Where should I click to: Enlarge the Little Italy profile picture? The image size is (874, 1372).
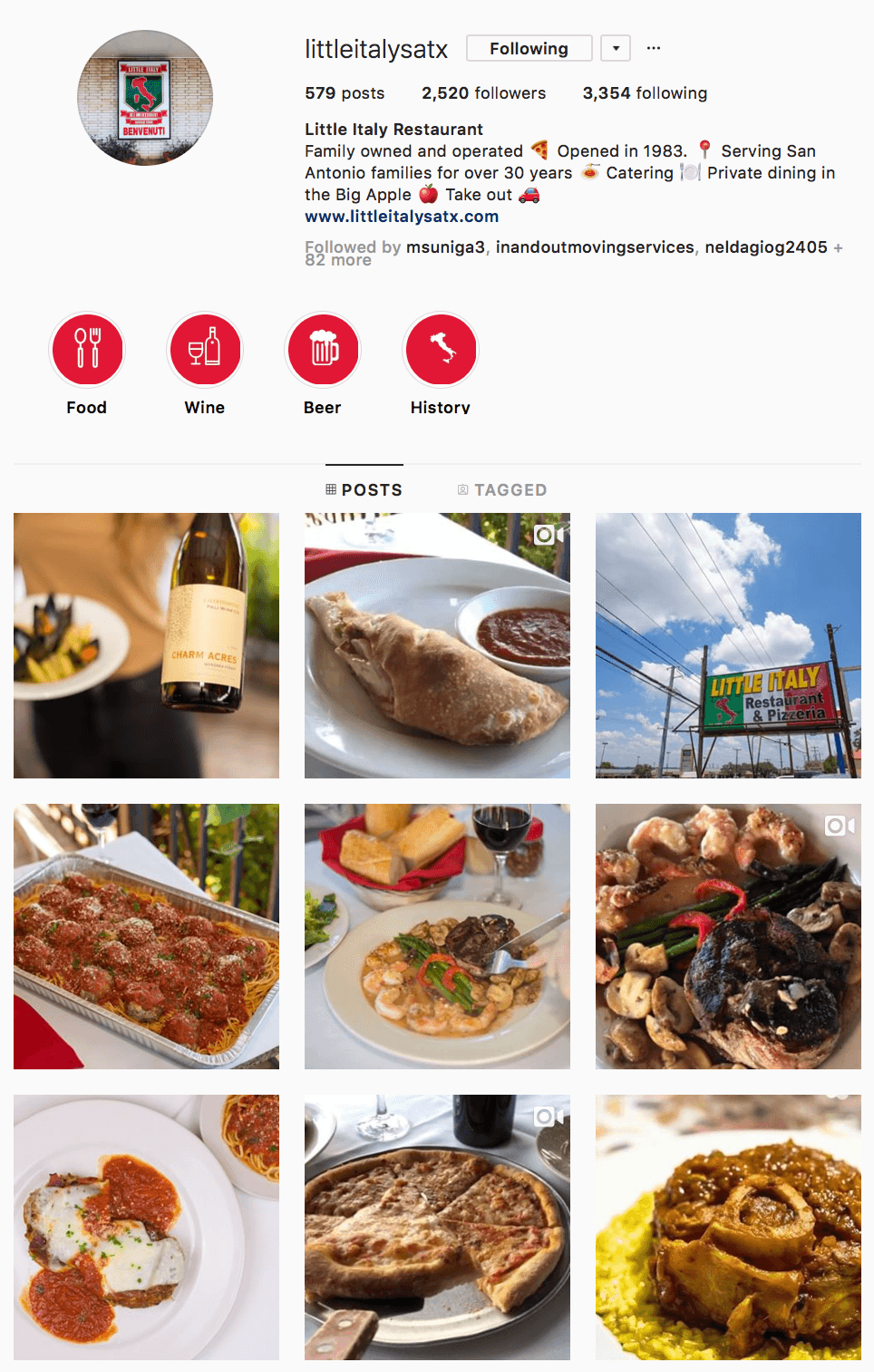(145, 98)
